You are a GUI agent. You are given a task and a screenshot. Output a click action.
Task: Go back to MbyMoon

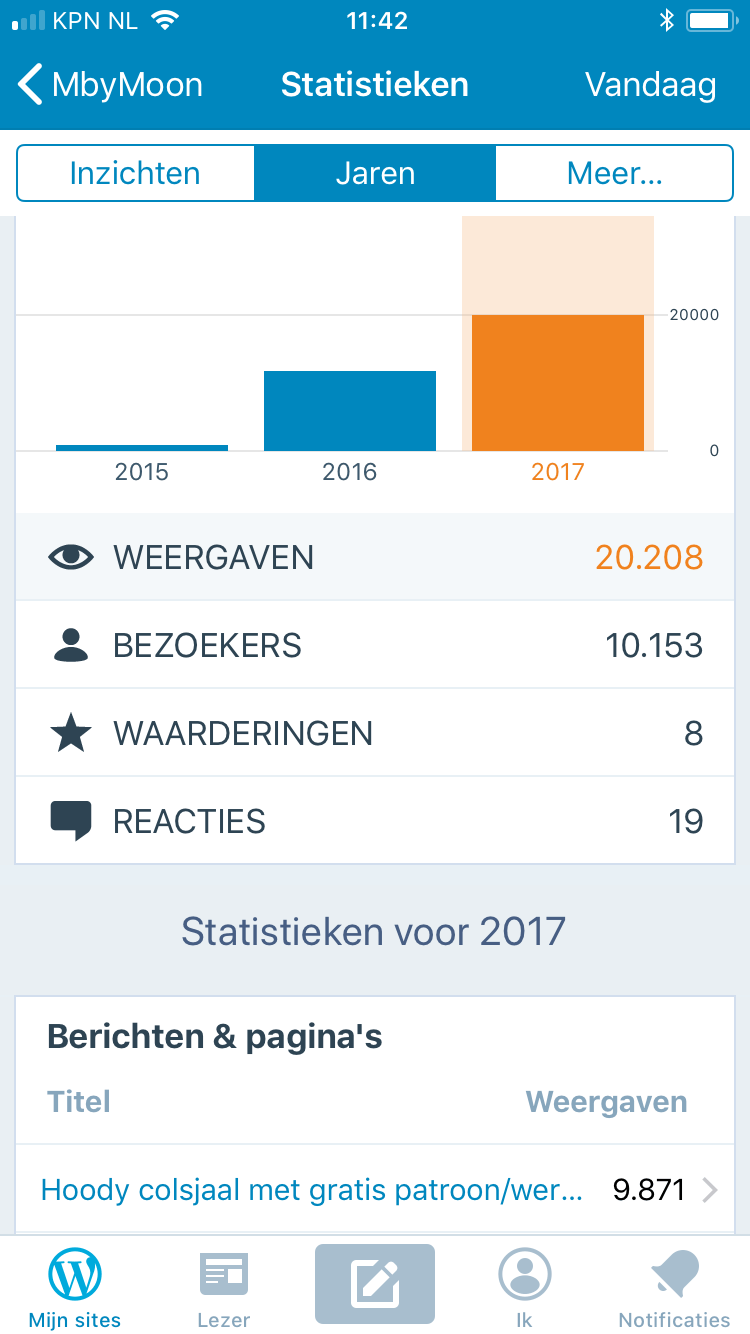coord(110,85)
